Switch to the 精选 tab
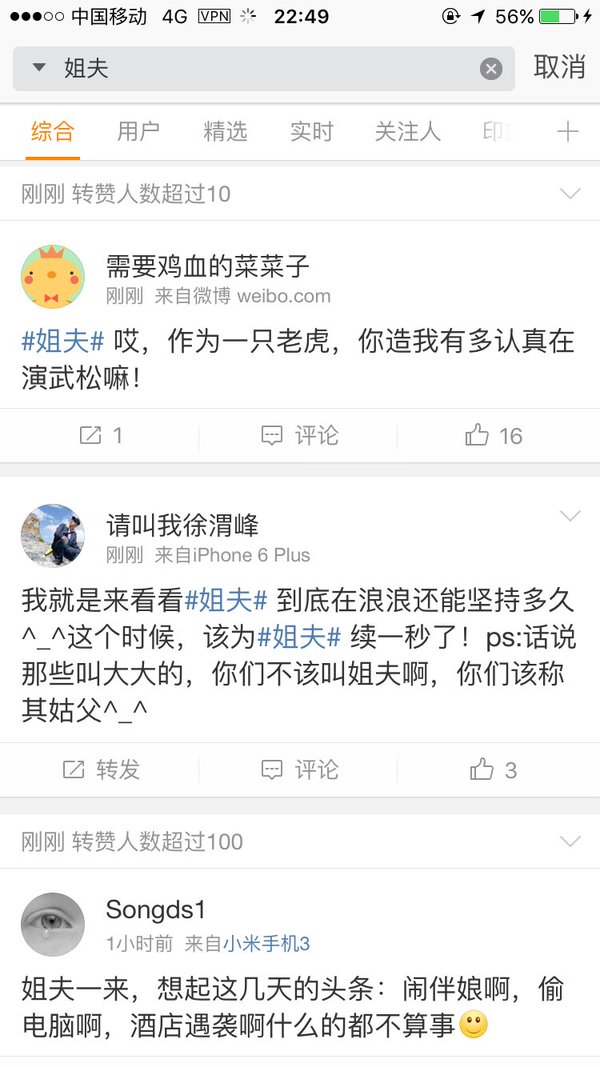The image size is (600, 1067). tap(225, 131)
